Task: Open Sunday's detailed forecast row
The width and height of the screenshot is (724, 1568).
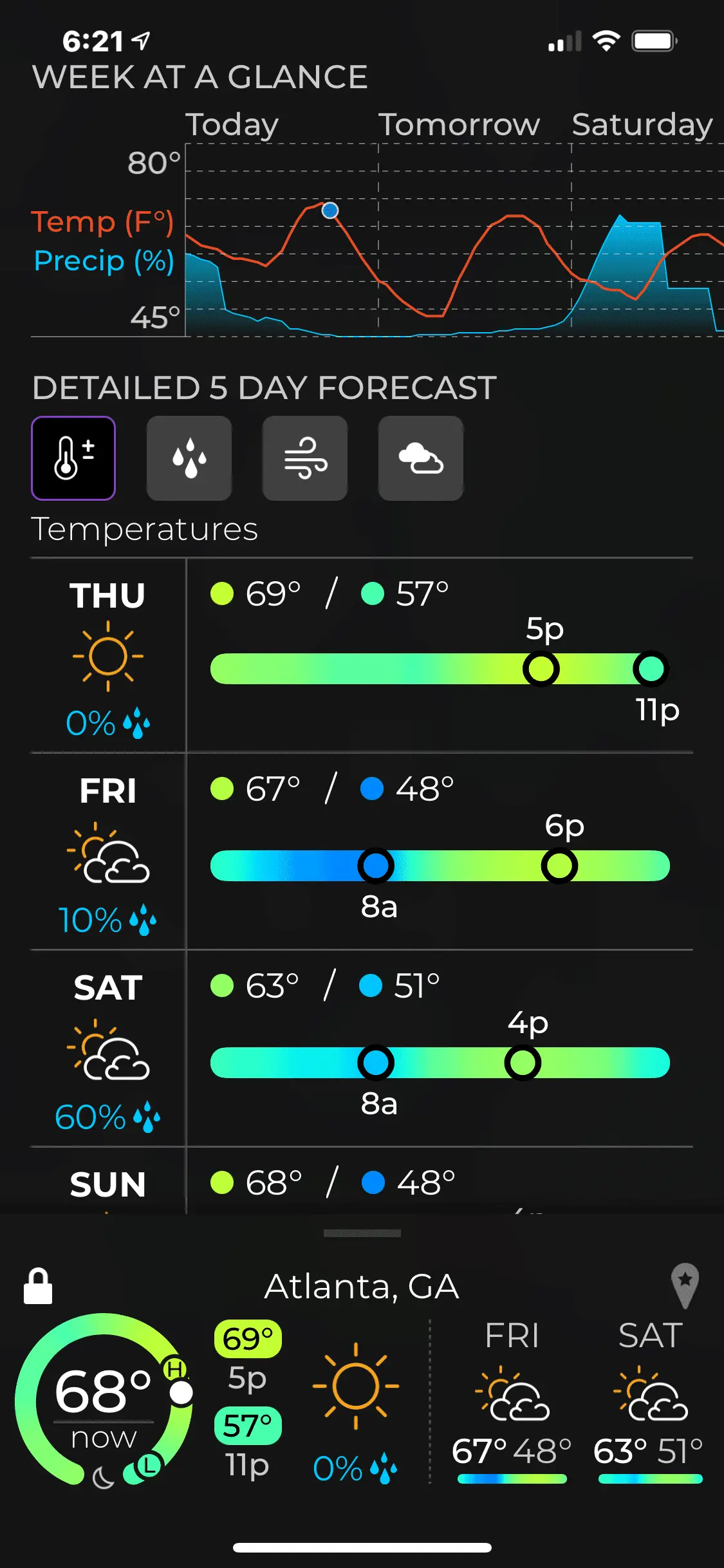Action: click(362, 1184)
